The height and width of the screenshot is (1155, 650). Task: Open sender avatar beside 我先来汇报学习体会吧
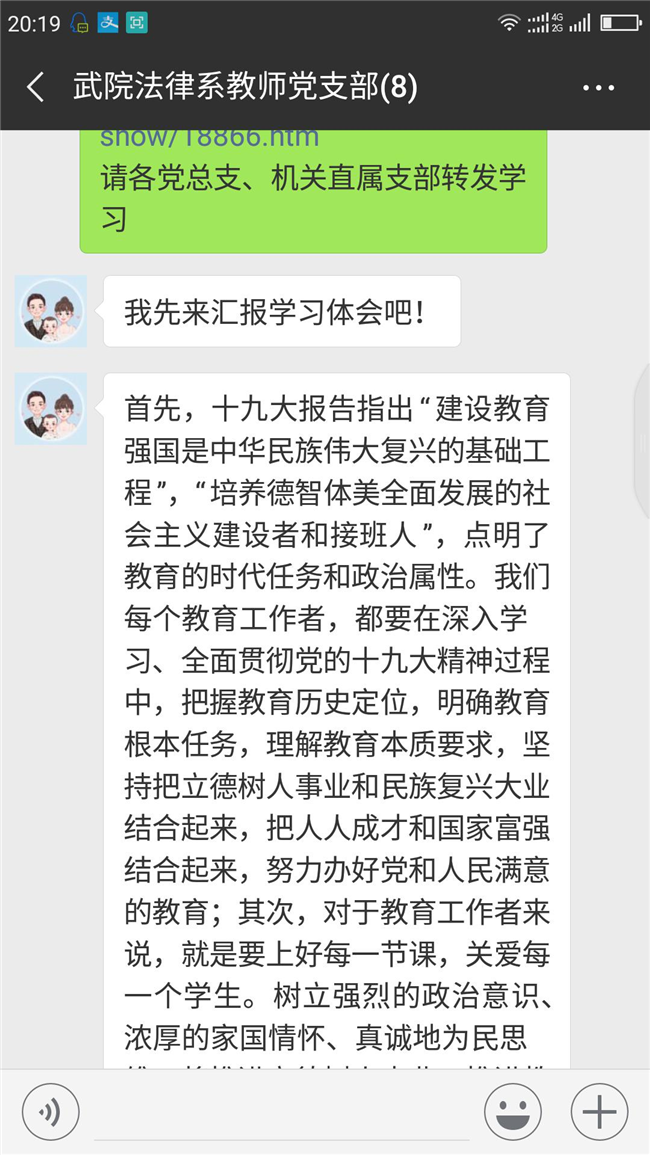pyautogui.click(x=50, y=311)
